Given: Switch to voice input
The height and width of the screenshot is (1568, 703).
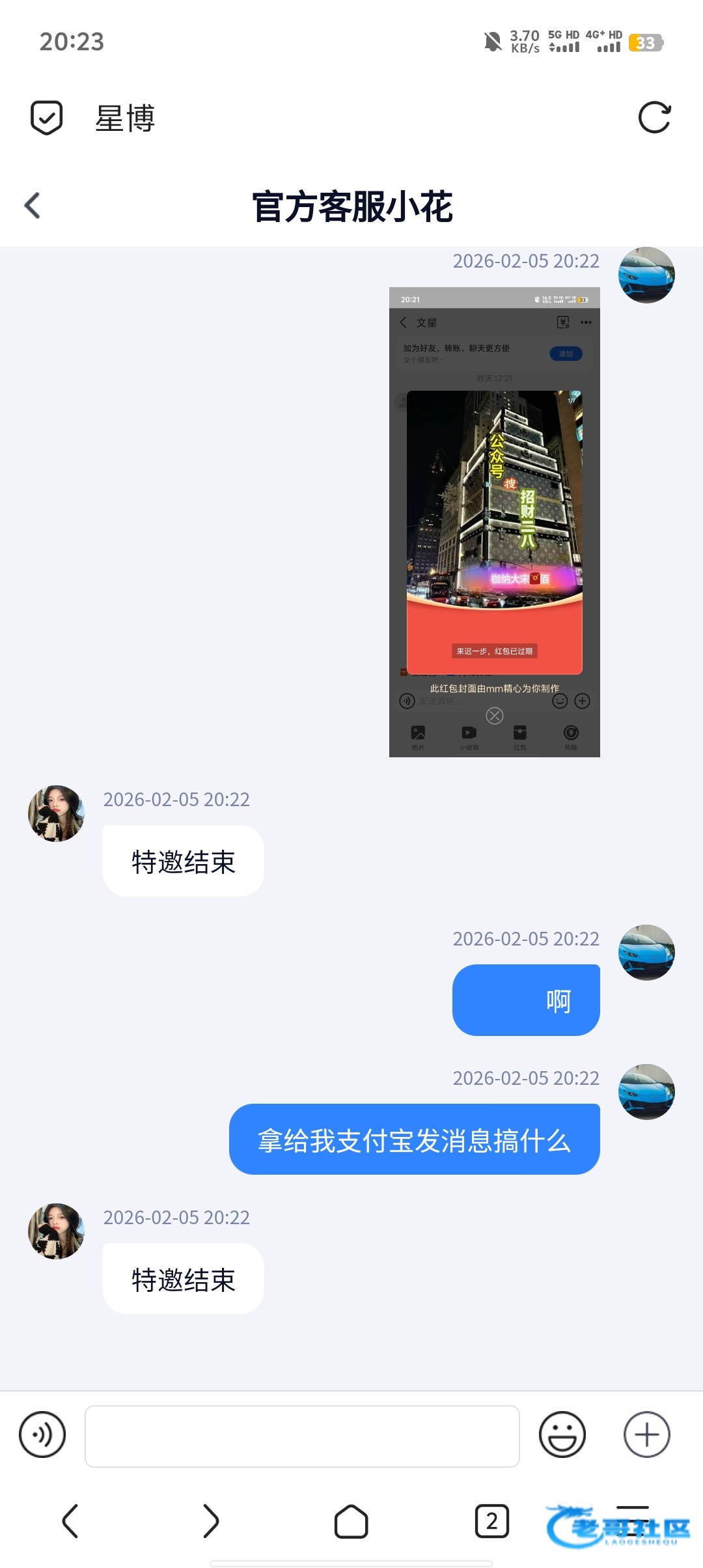Looking at the screenshot, I should [42, 1435].
